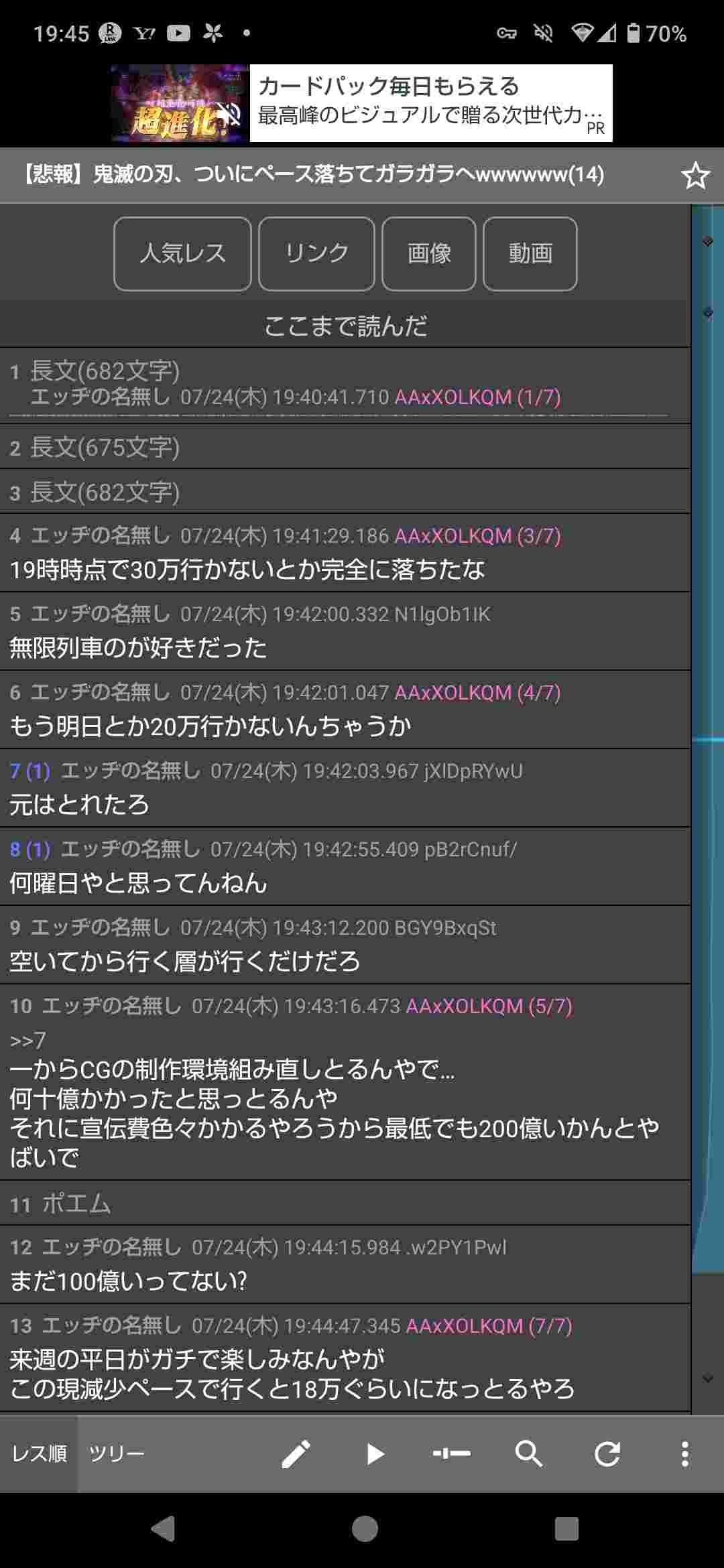Switch to ツリー view
The image size is (724, 1568).
pos(117,1453)
